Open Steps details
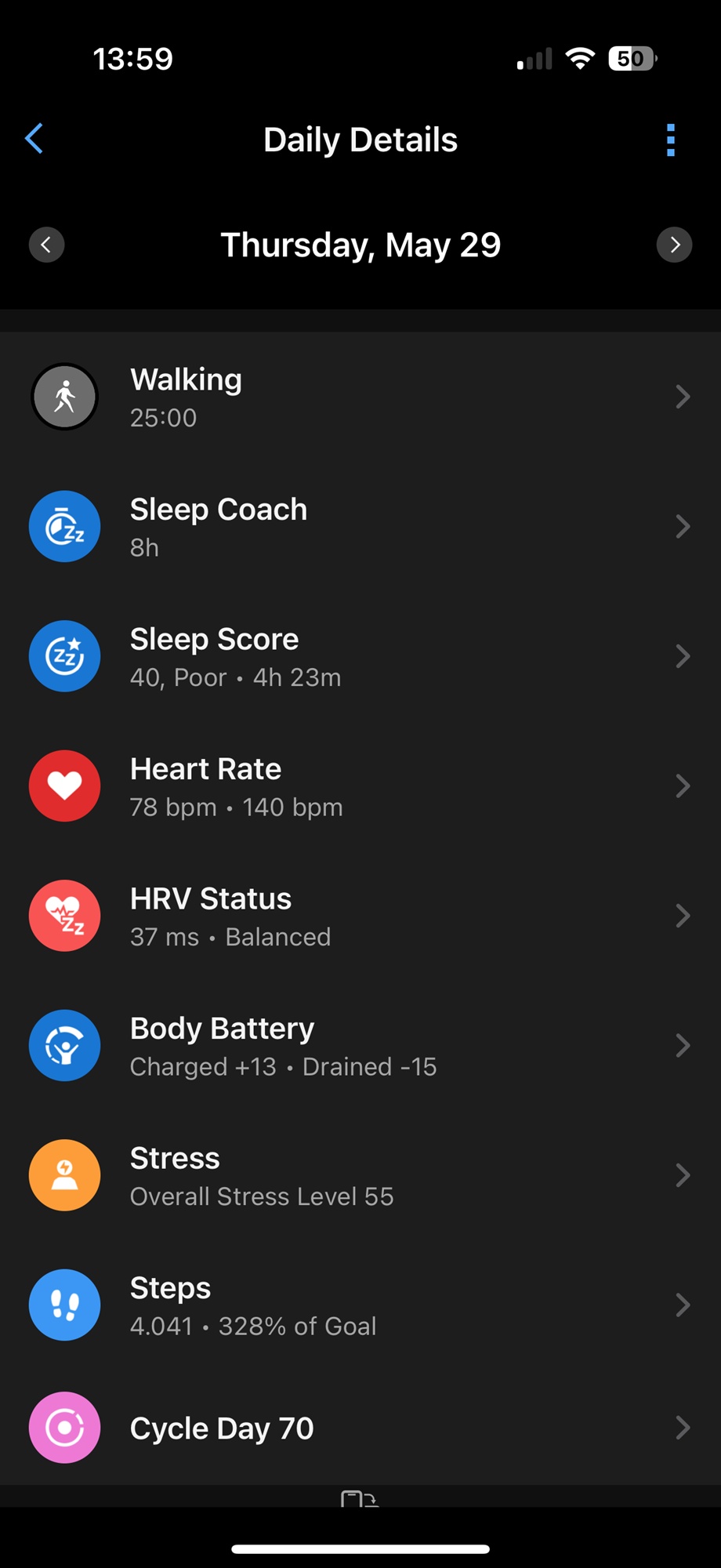Viewport: 721px width, 1568px height. point(360,1305)
